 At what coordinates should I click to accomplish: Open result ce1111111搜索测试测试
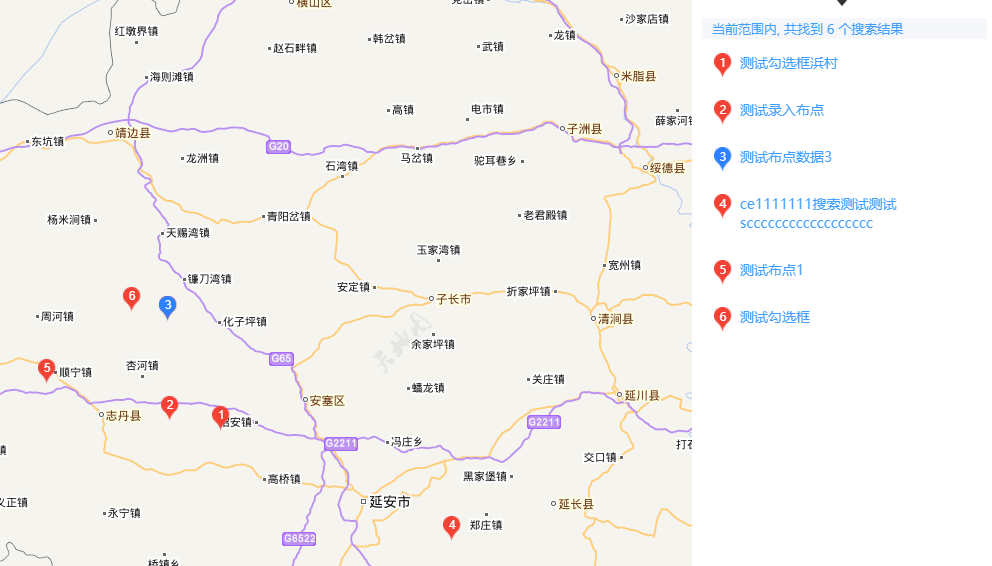[817, 204]
